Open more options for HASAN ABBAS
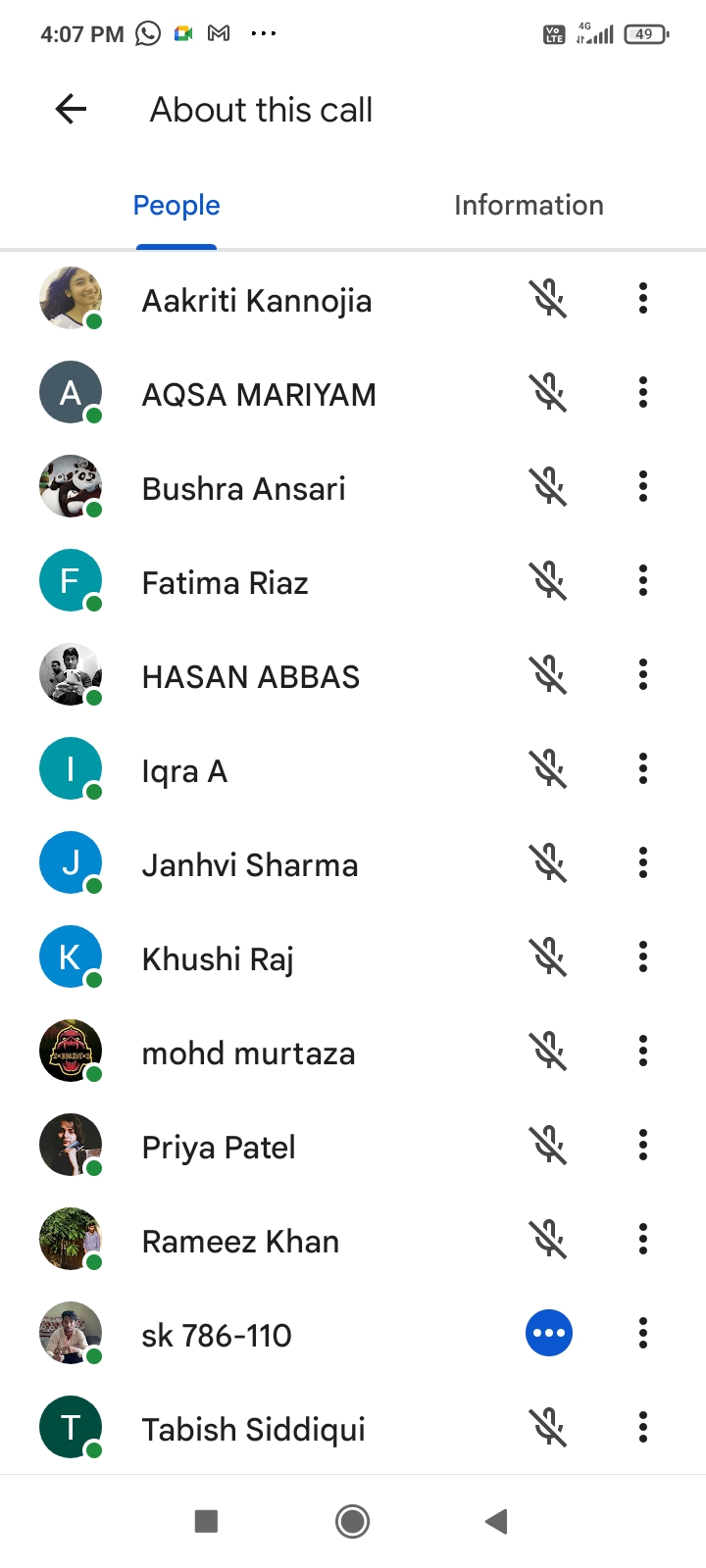 click(x=643, y=675)
